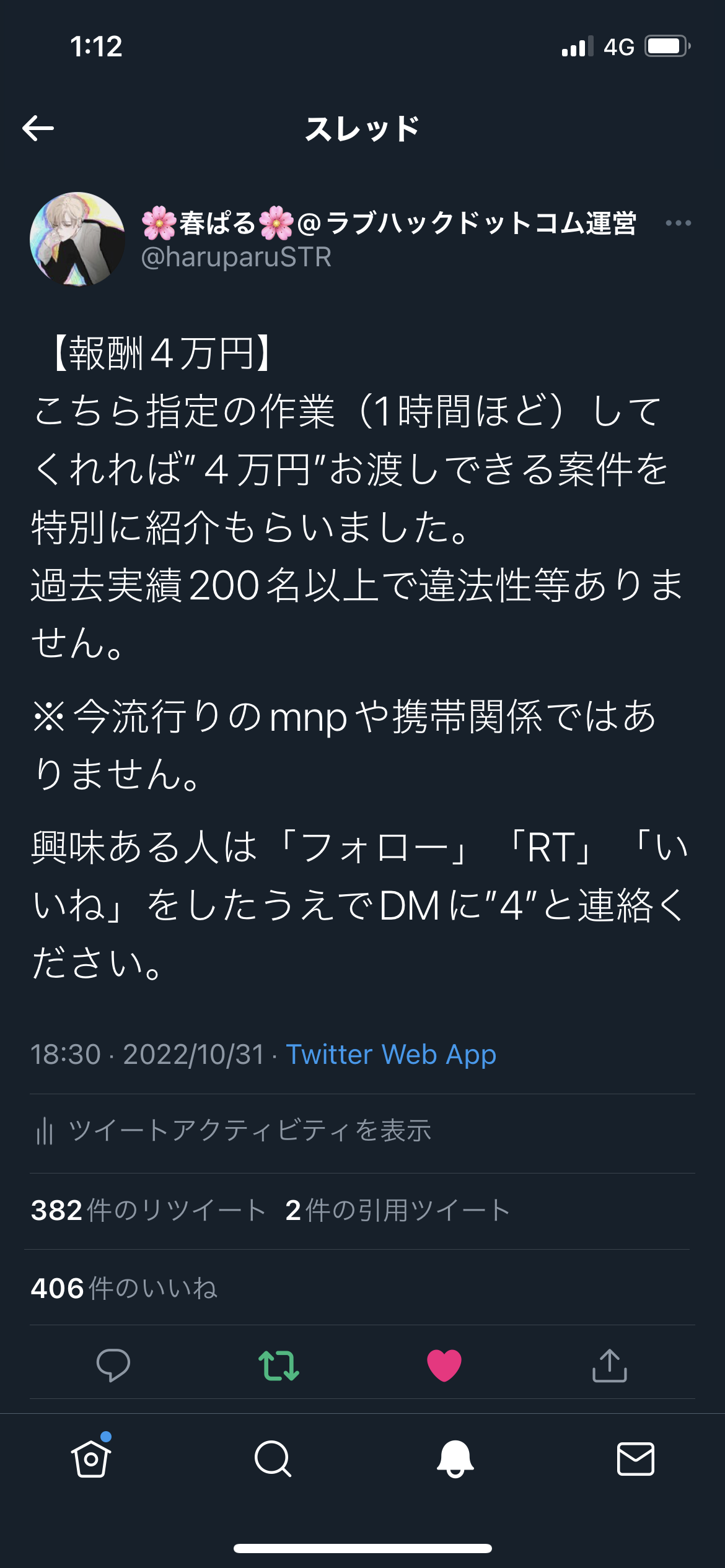Screen dimensions: 725x1568
Task: Undo the retweet with the green icon
Action: 279,1365
